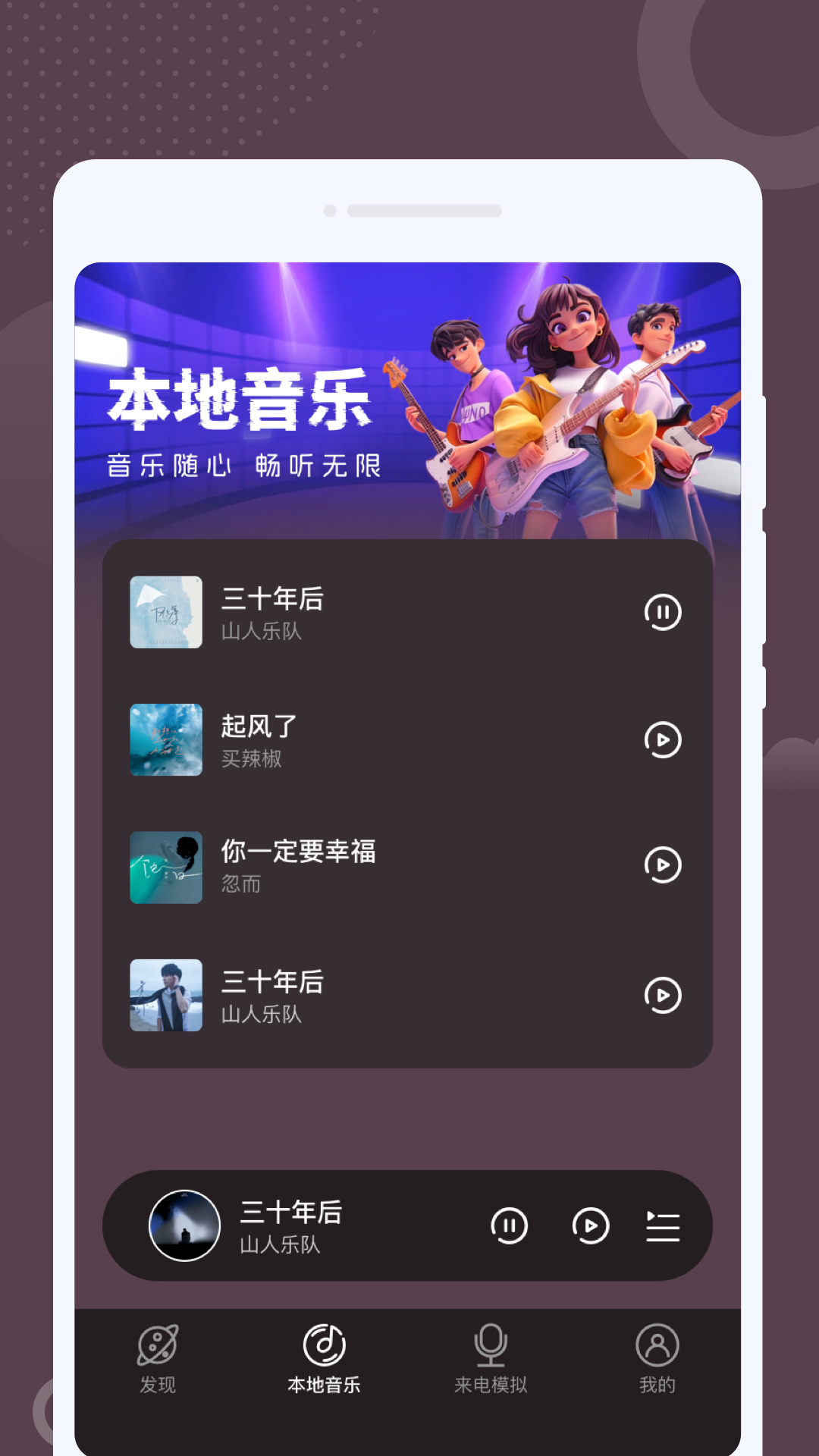Image resolution: width=819 pixels, height=1456 pixels.
Task: Switch to the 发现 tab
Action: click(x=157, y=1357)
